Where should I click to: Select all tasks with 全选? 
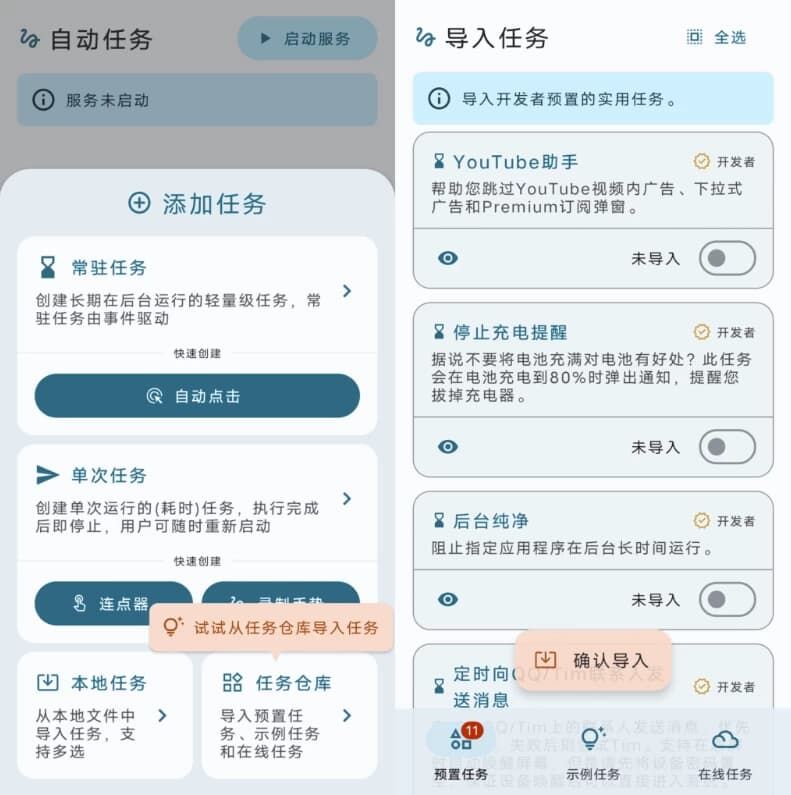coord(718,37)
